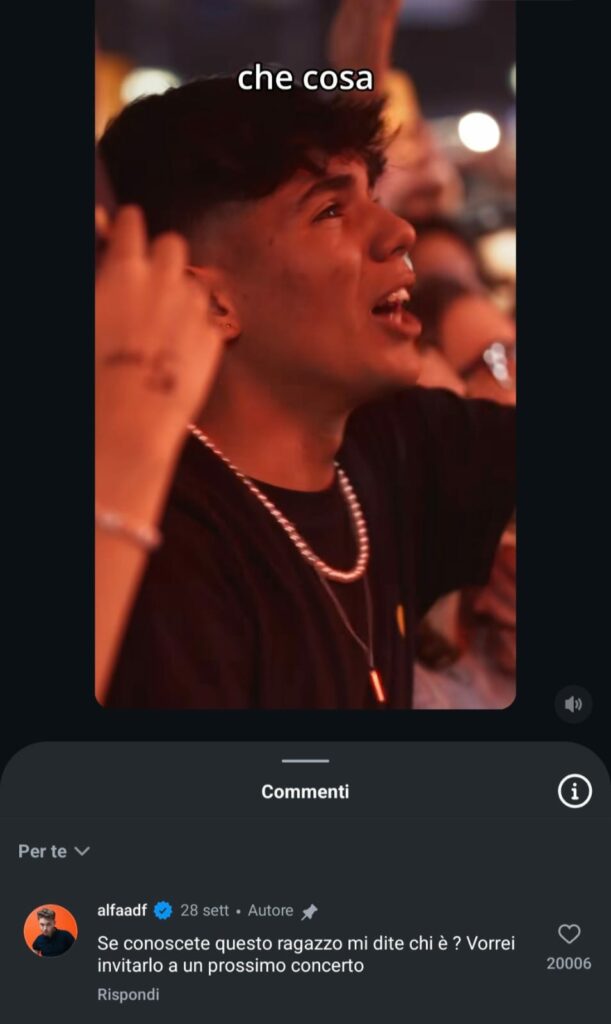
Task: Expand the 'Per te' sorting dropdown
Action: point(54,851)
